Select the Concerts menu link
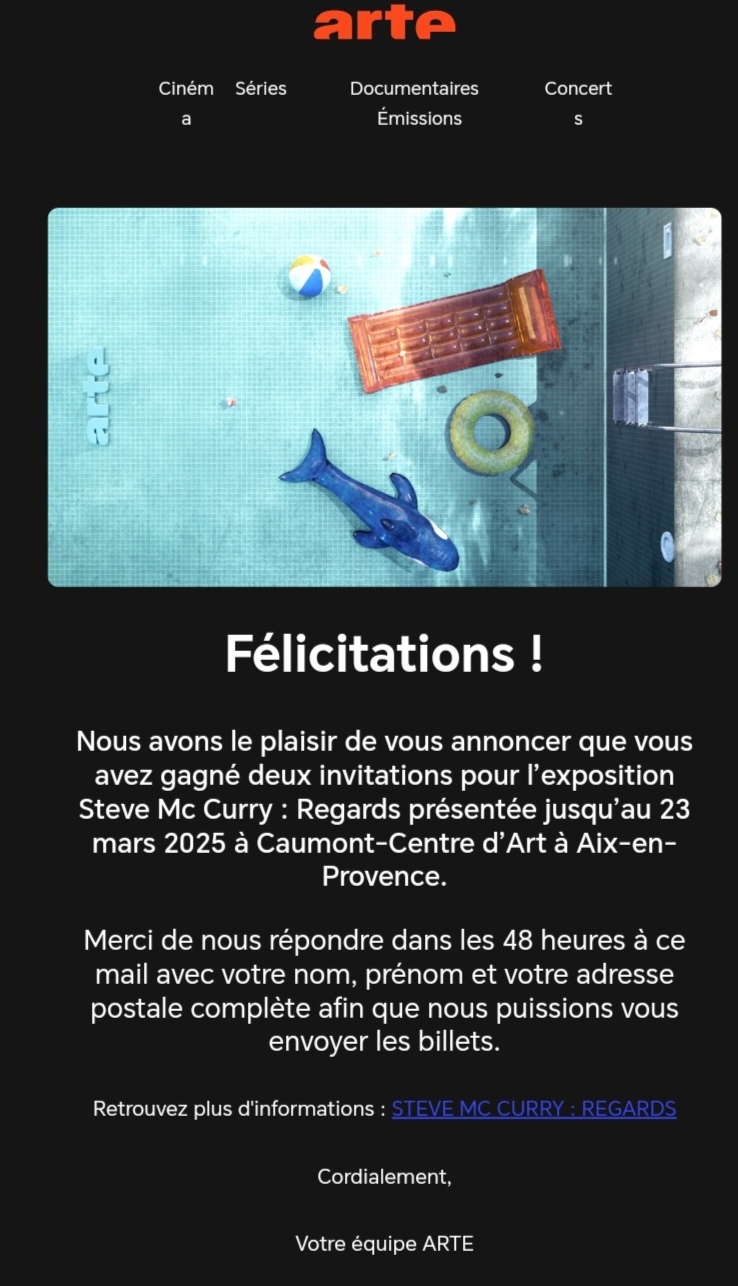The height and width of the screenshot is (1286, 738). 578,103
